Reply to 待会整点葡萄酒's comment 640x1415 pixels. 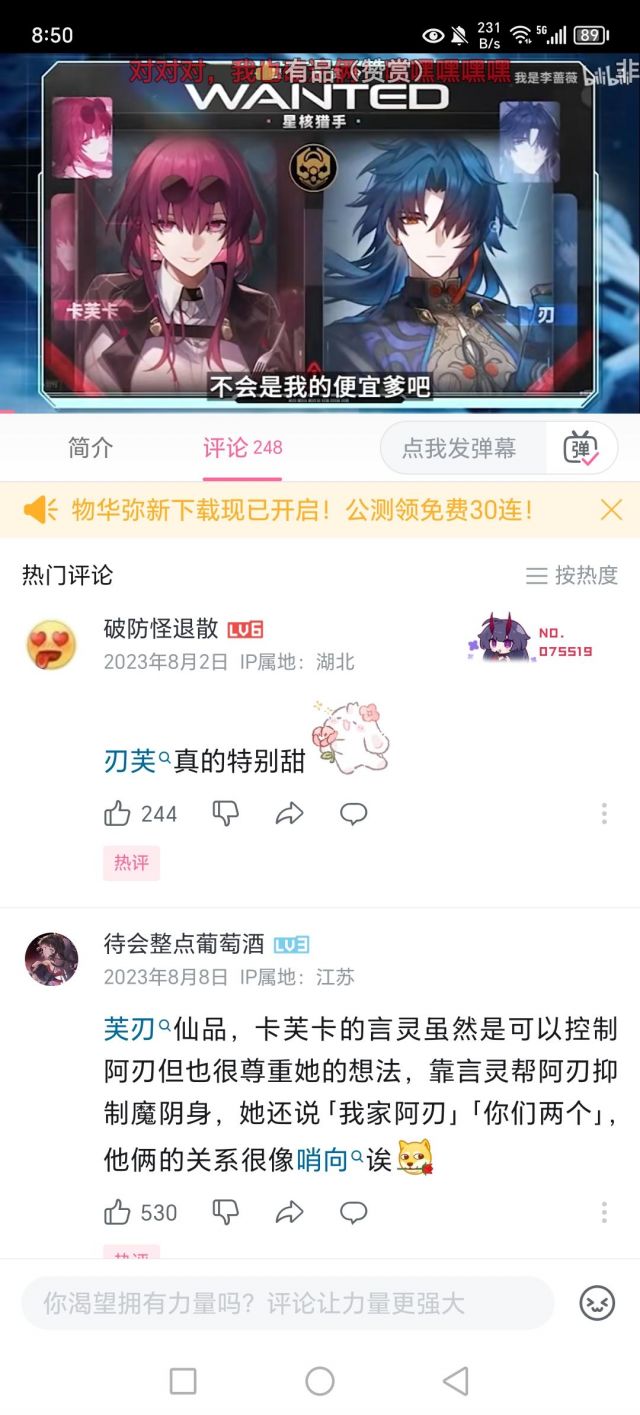point(353,1213)
